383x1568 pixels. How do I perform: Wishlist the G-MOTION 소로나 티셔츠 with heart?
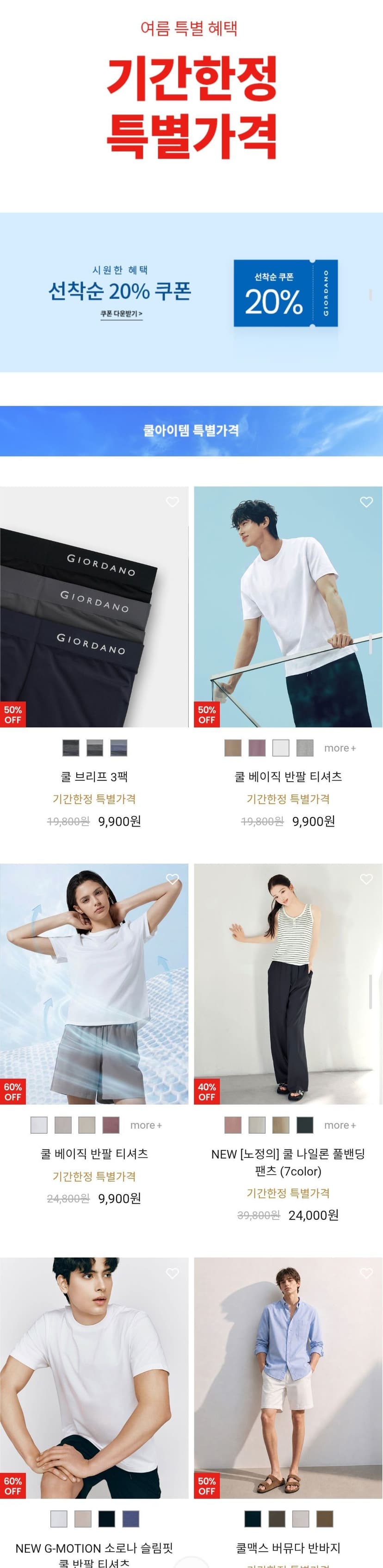click(x=172, y=1273)
